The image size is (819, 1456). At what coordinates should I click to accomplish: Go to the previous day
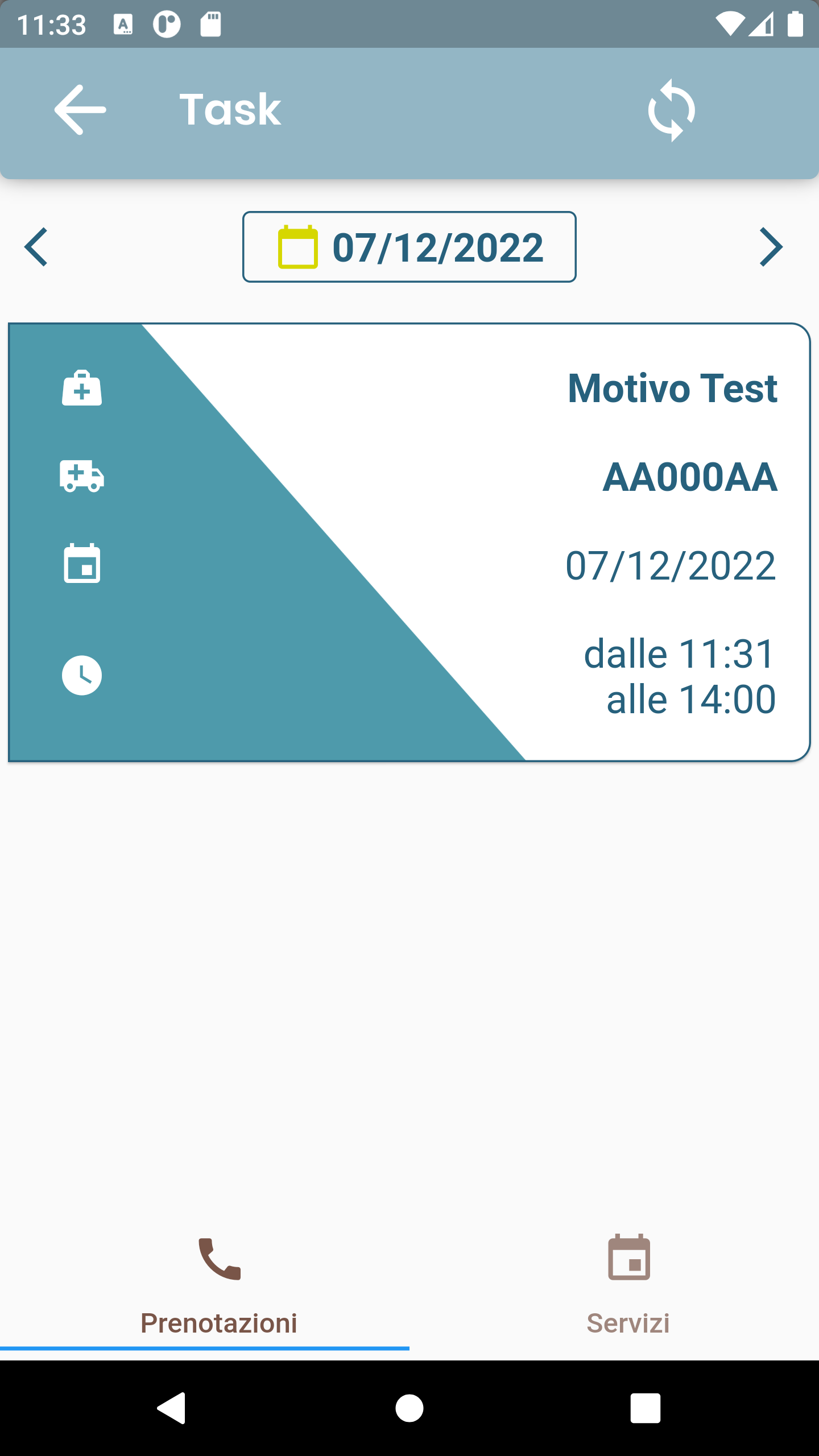(36, 247)
